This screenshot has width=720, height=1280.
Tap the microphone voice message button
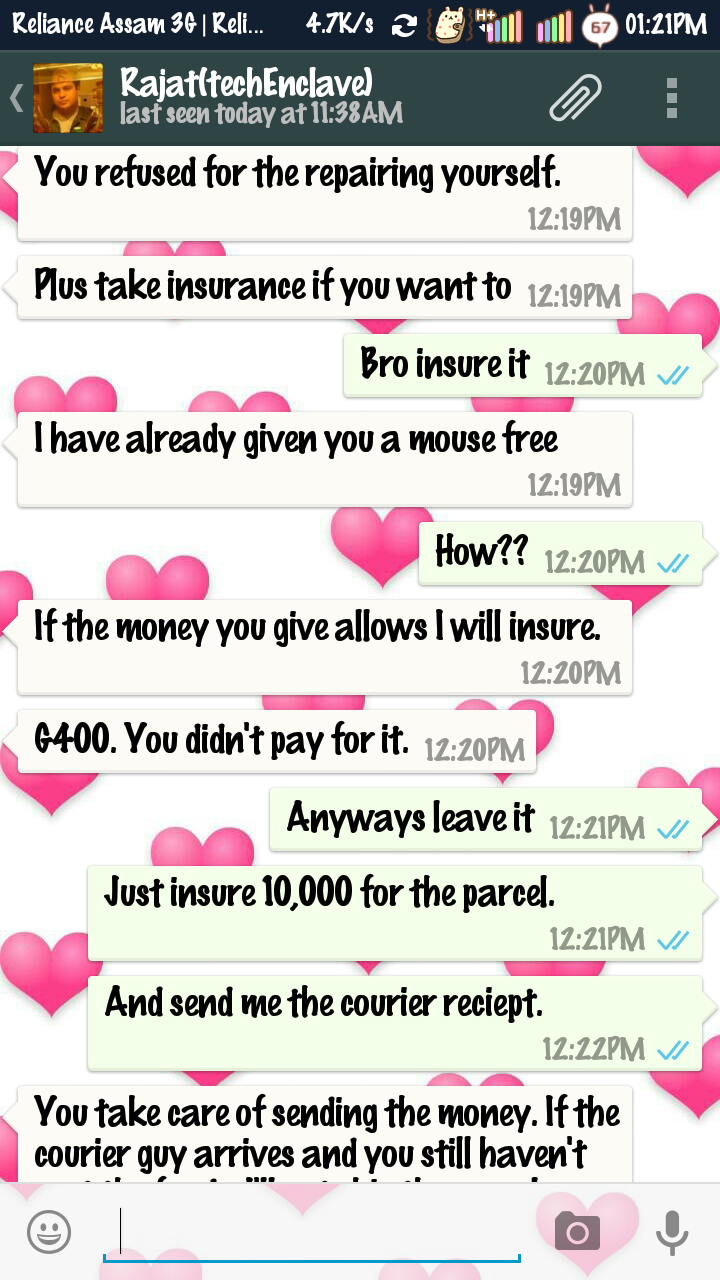[672, 1231]
